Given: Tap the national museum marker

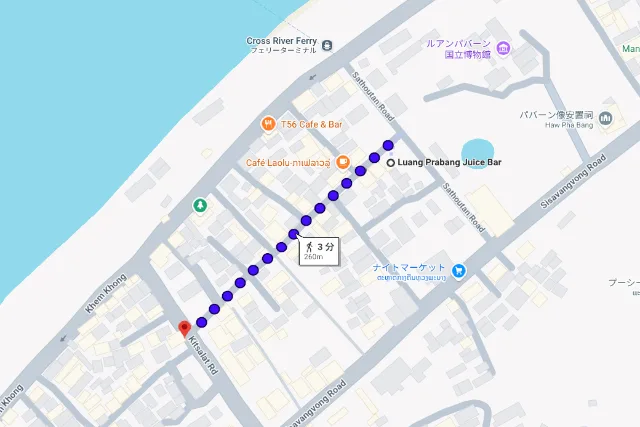Looking at the screenshot, I should pos(503,48).
